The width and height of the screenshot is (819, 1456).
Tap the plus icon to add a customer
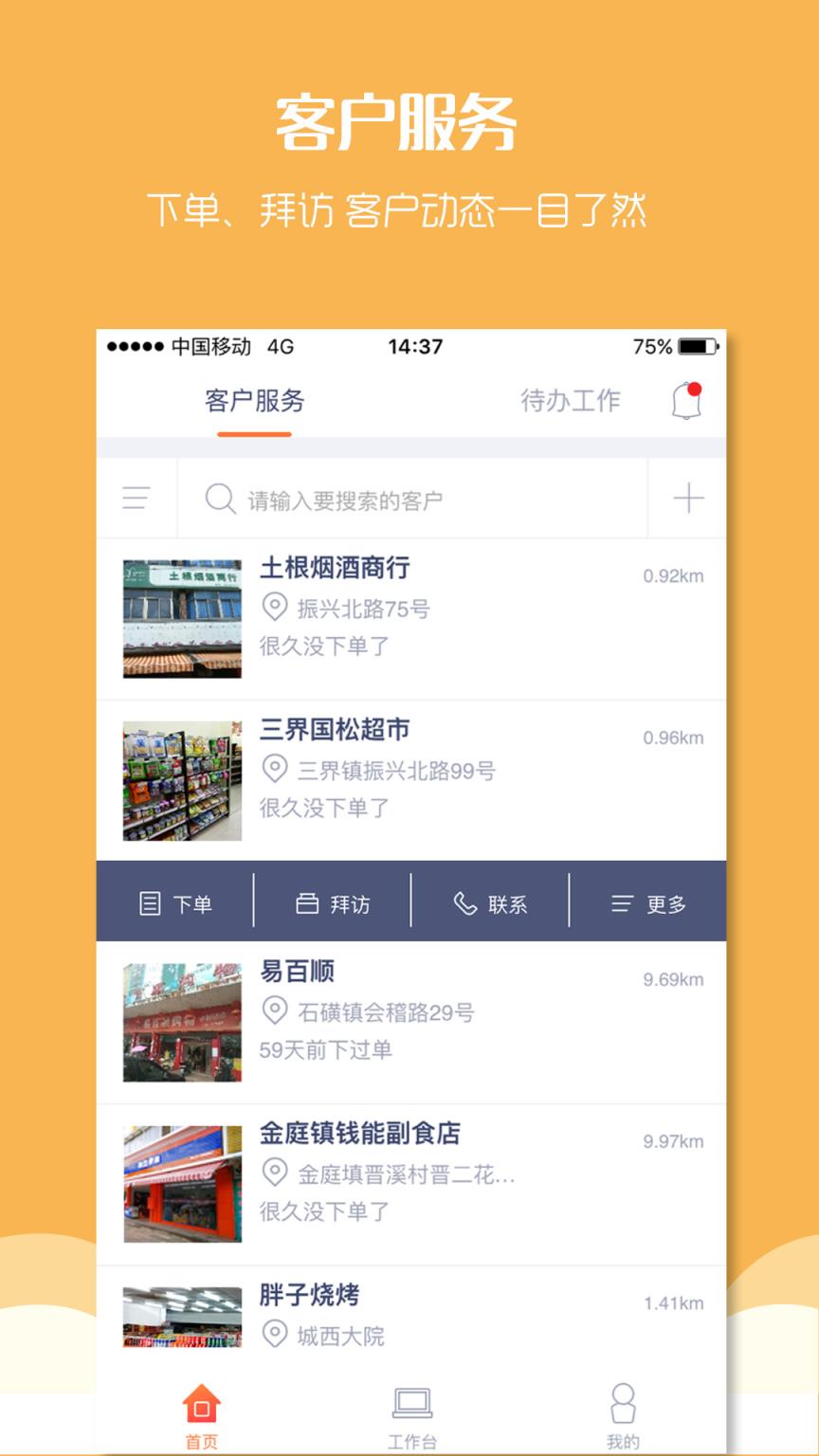click(x=688, y=498)
